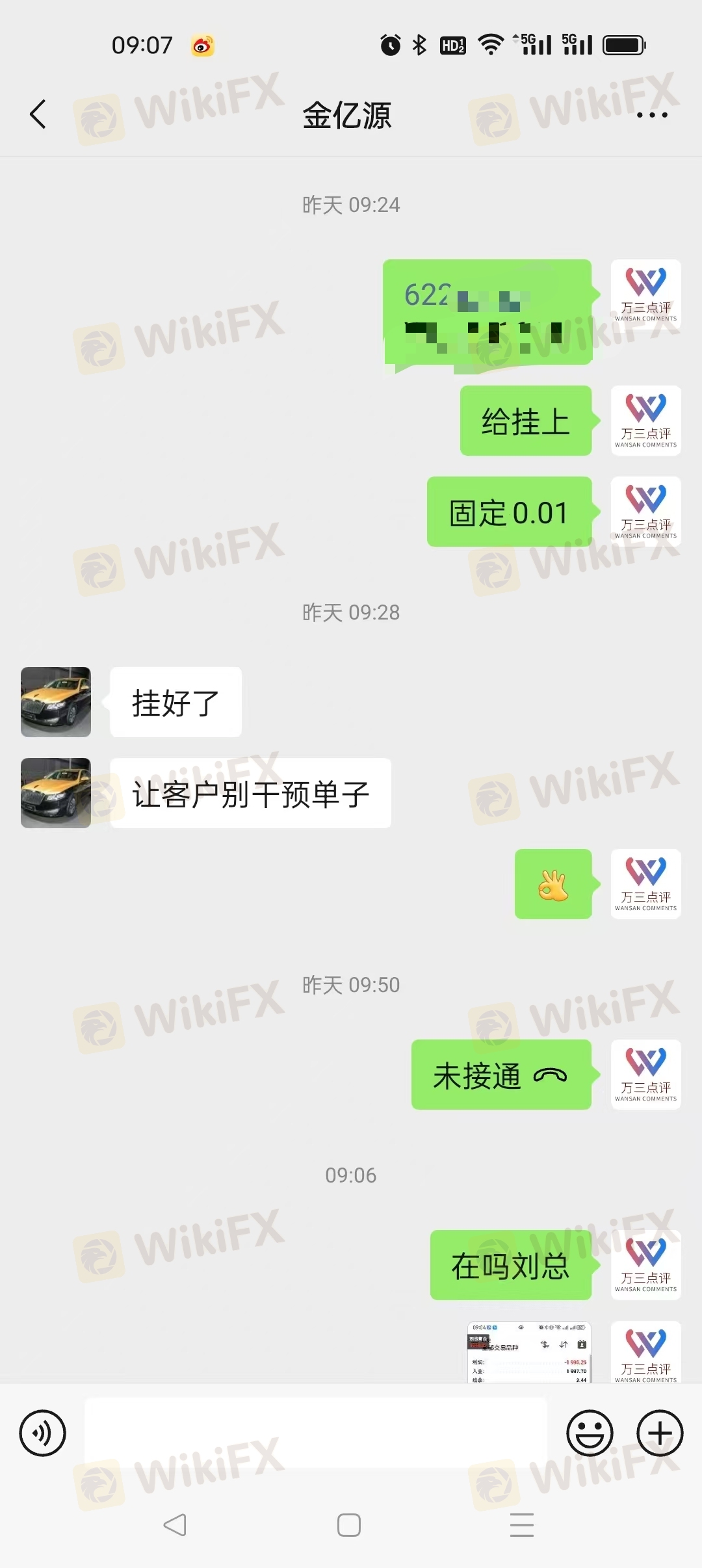
Task: Tap the 未接通 missed call message
Action: coord(501,1075)
